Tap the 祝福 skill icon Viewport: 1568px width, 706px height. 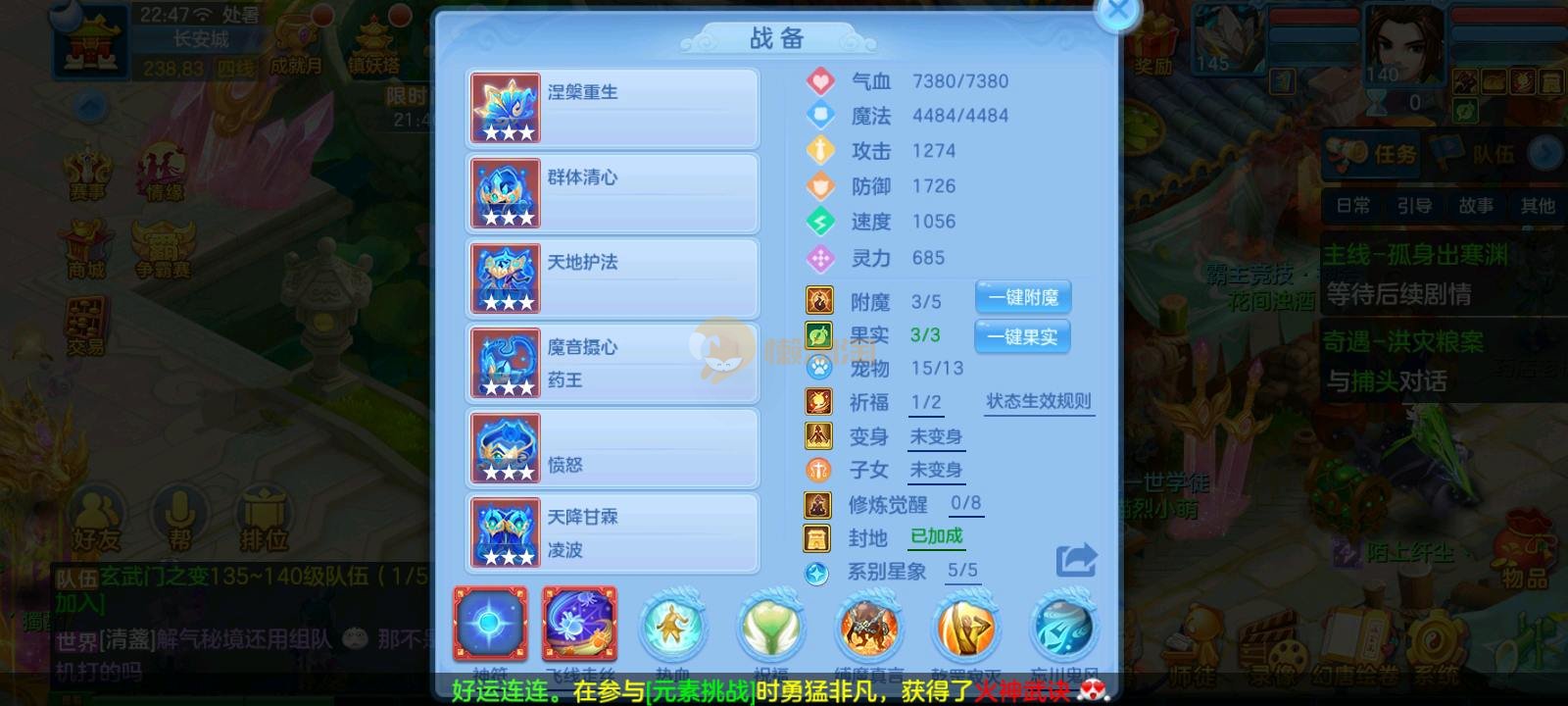(770, 629)
